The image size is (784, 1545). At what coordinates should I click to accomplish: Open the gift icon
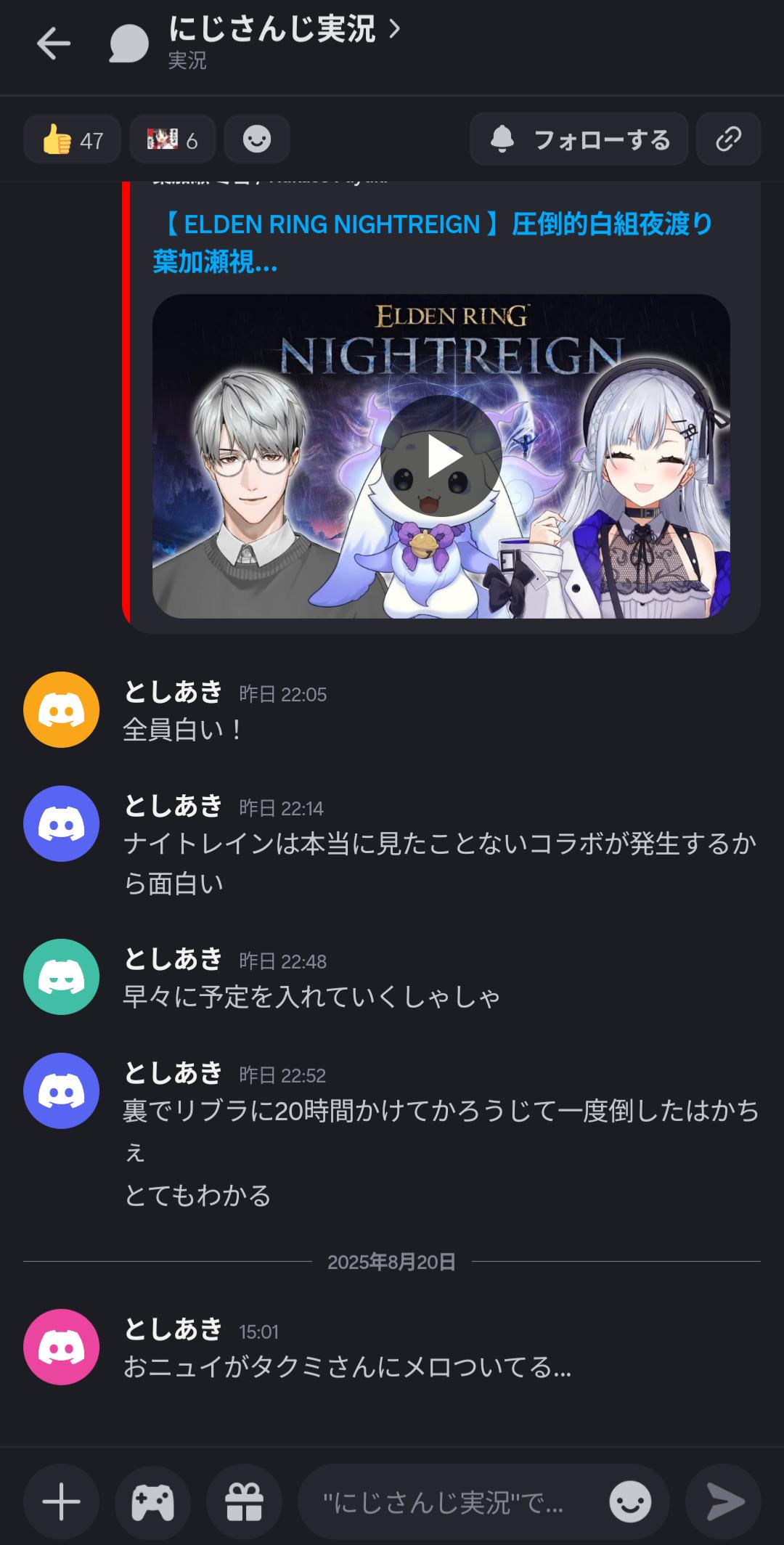point(244,1501)
